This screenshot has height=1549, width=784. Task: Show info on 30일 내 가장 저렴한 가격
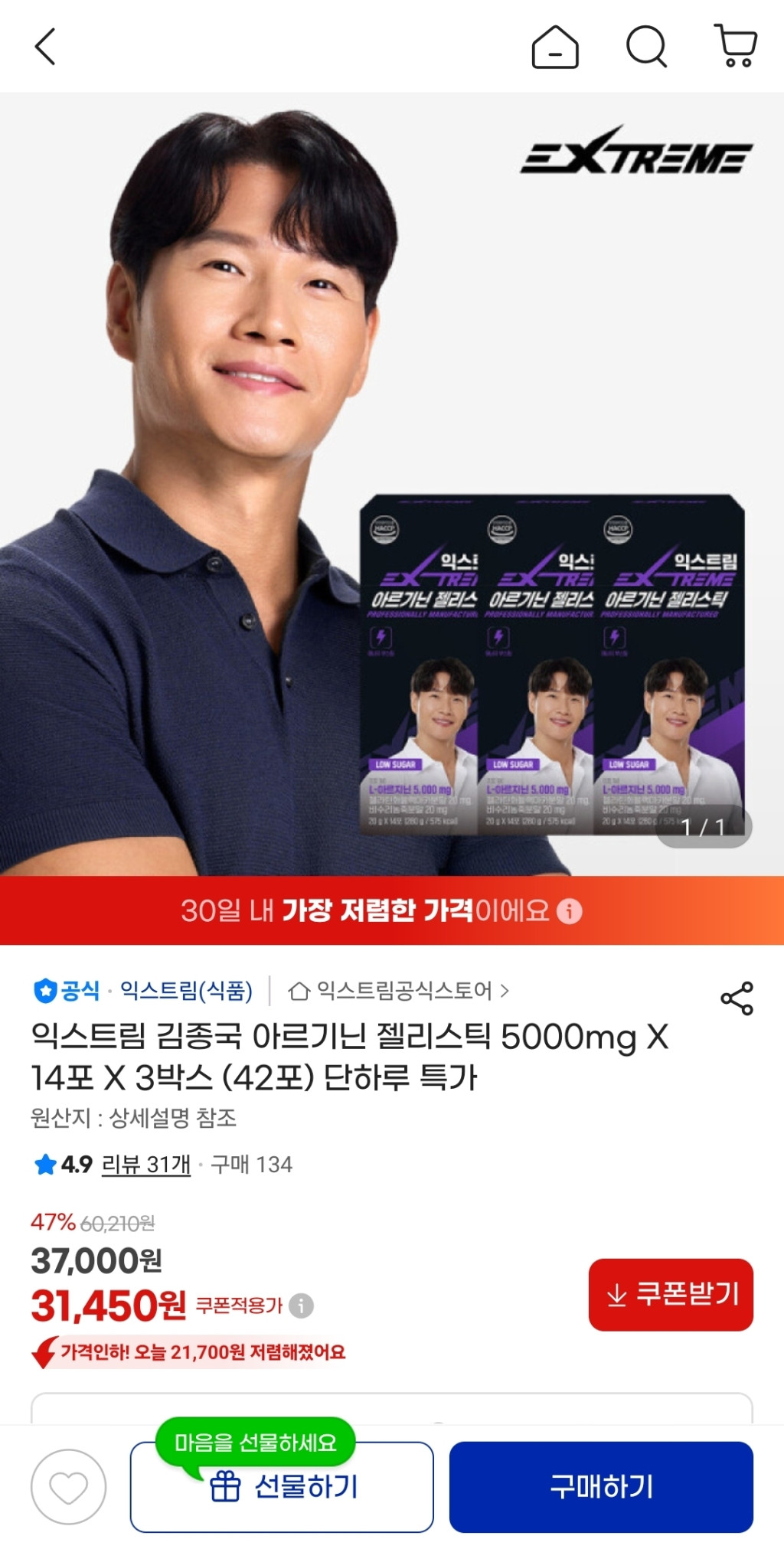tap(569, 911)
